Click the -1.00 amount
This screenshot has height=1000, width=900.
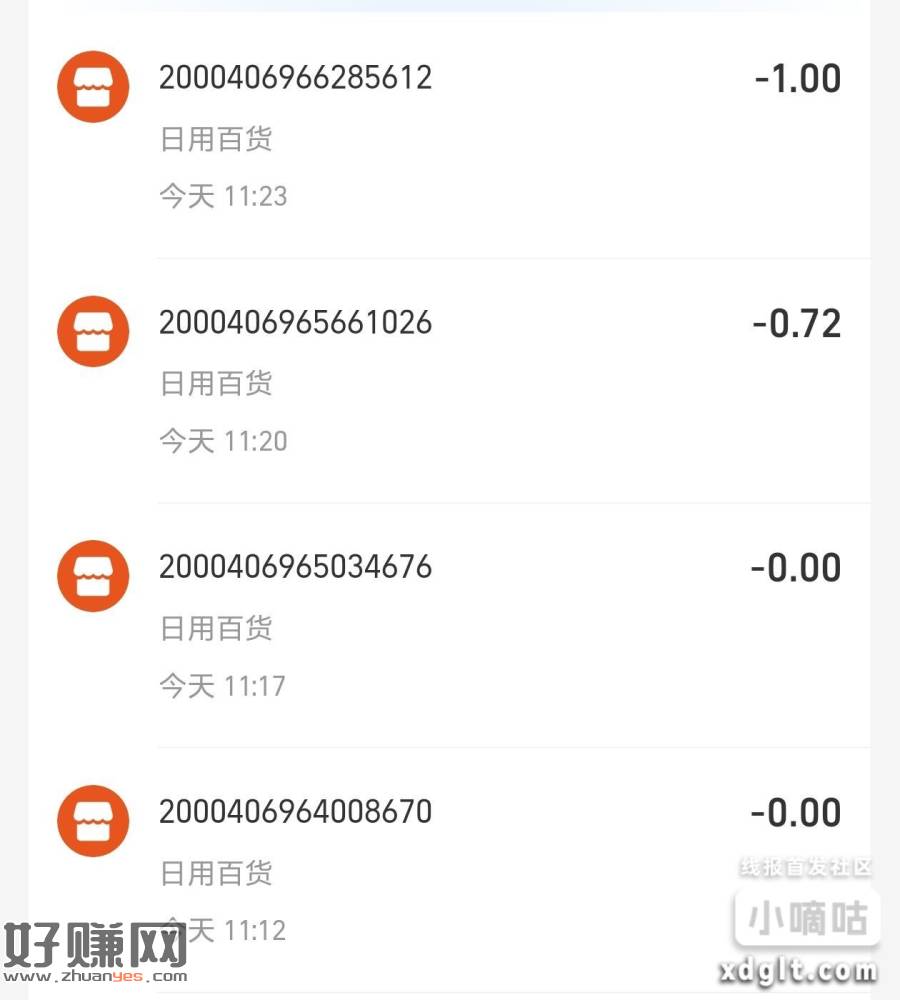click(798, 78)
